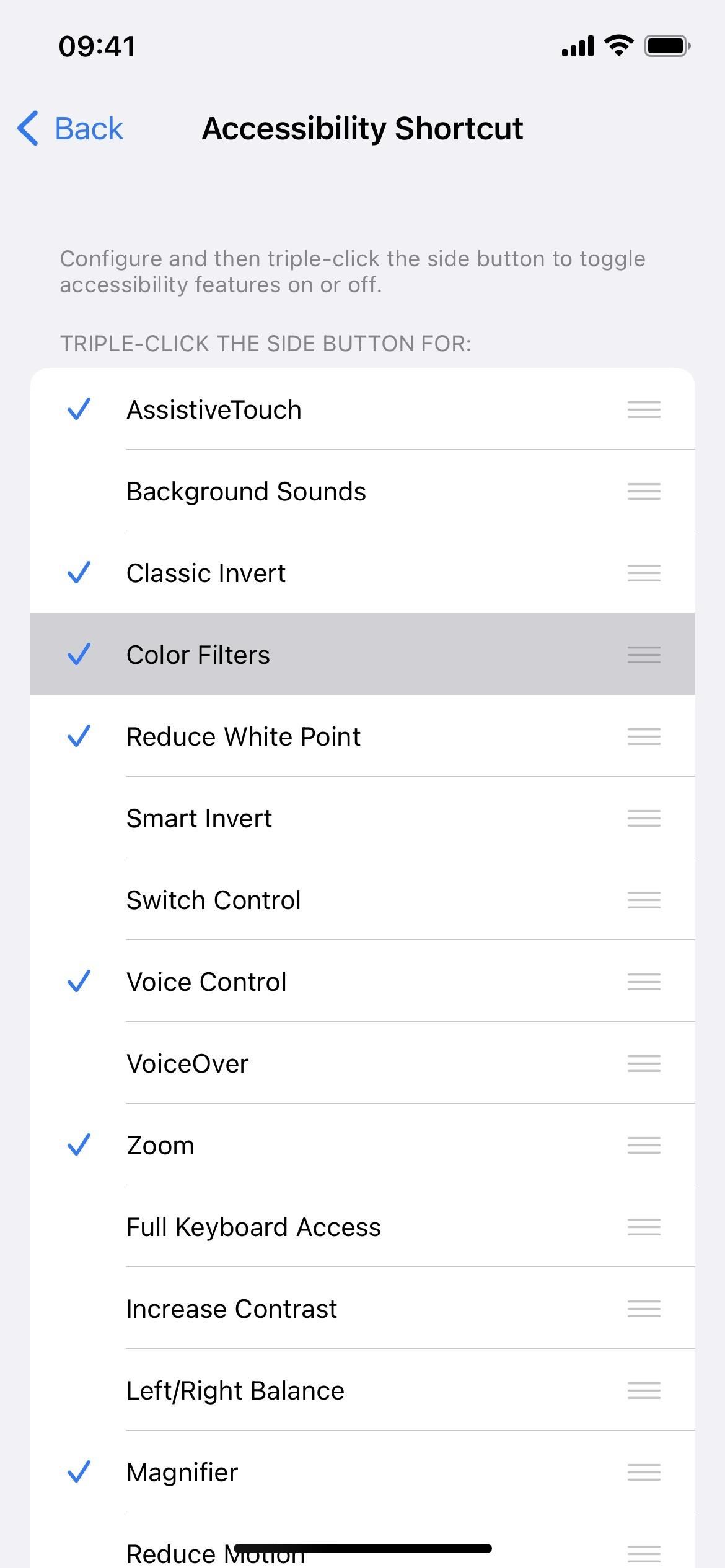The width and height of the screenshot is (725, 1568).
Task: Enable Full Keyboard Access
Action: coord(362,1227)
